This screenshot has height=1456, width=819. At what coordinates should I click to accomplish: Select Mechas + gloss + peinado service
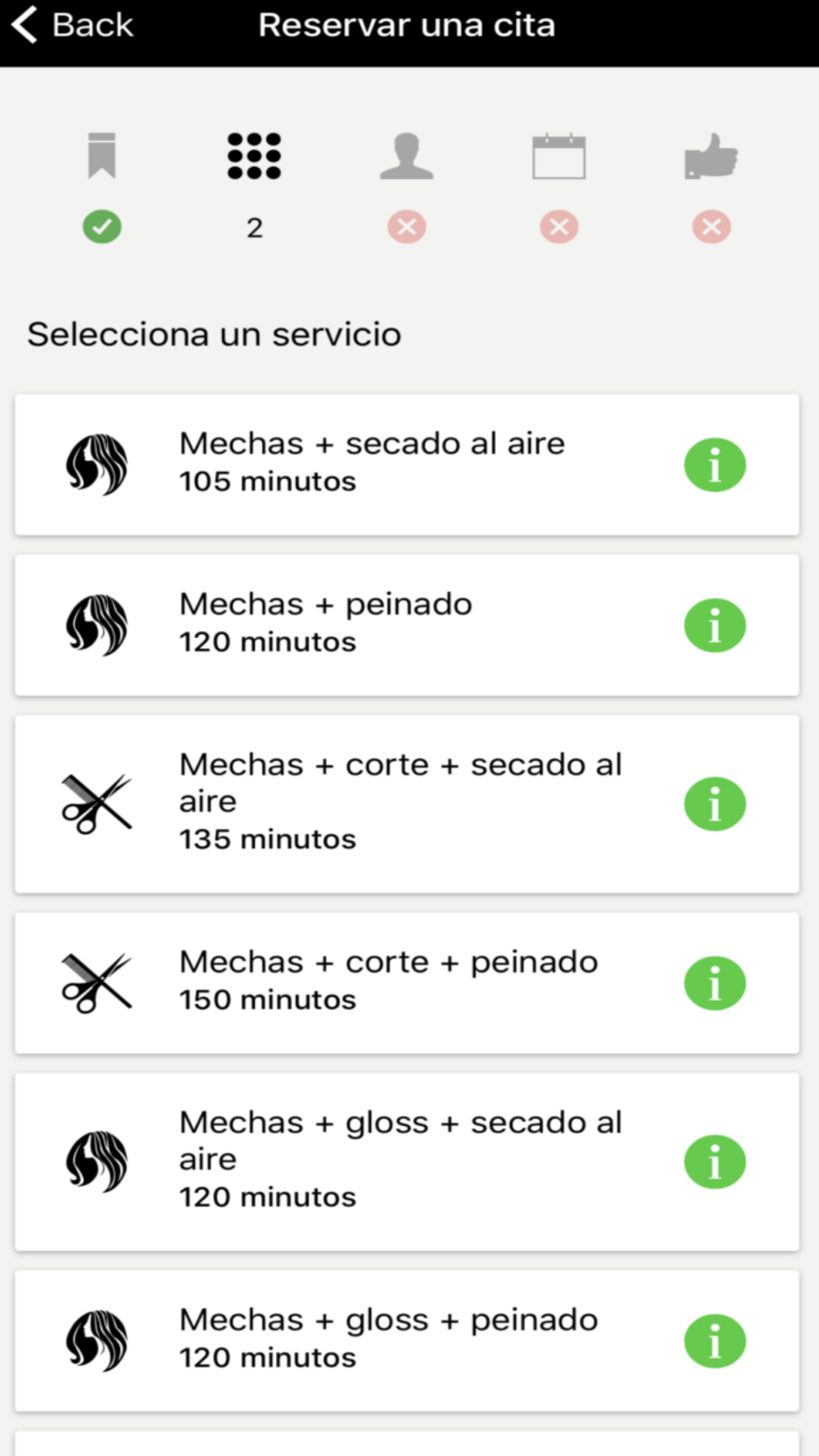[x=407, y=1341]
